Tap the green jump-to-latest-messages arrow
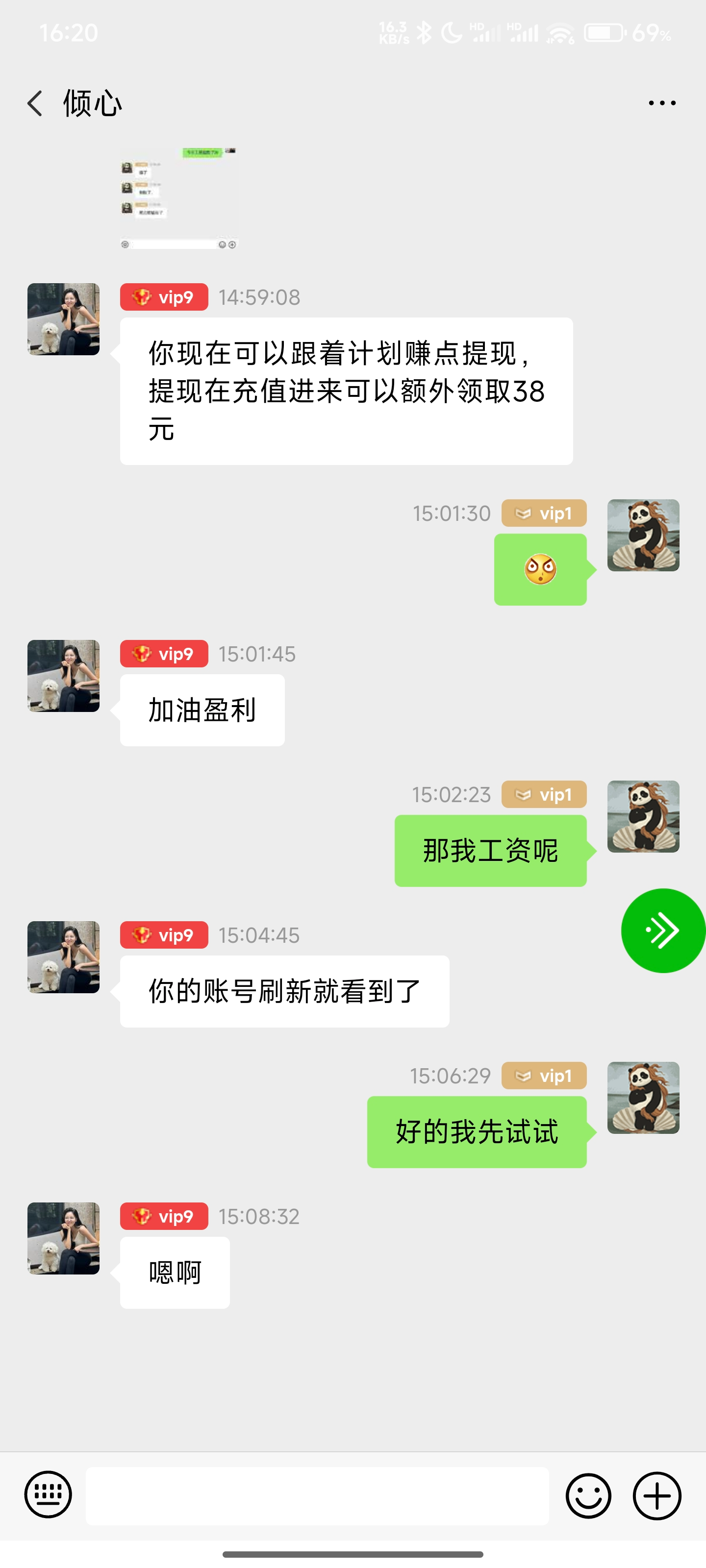 (x=662, y=930)
